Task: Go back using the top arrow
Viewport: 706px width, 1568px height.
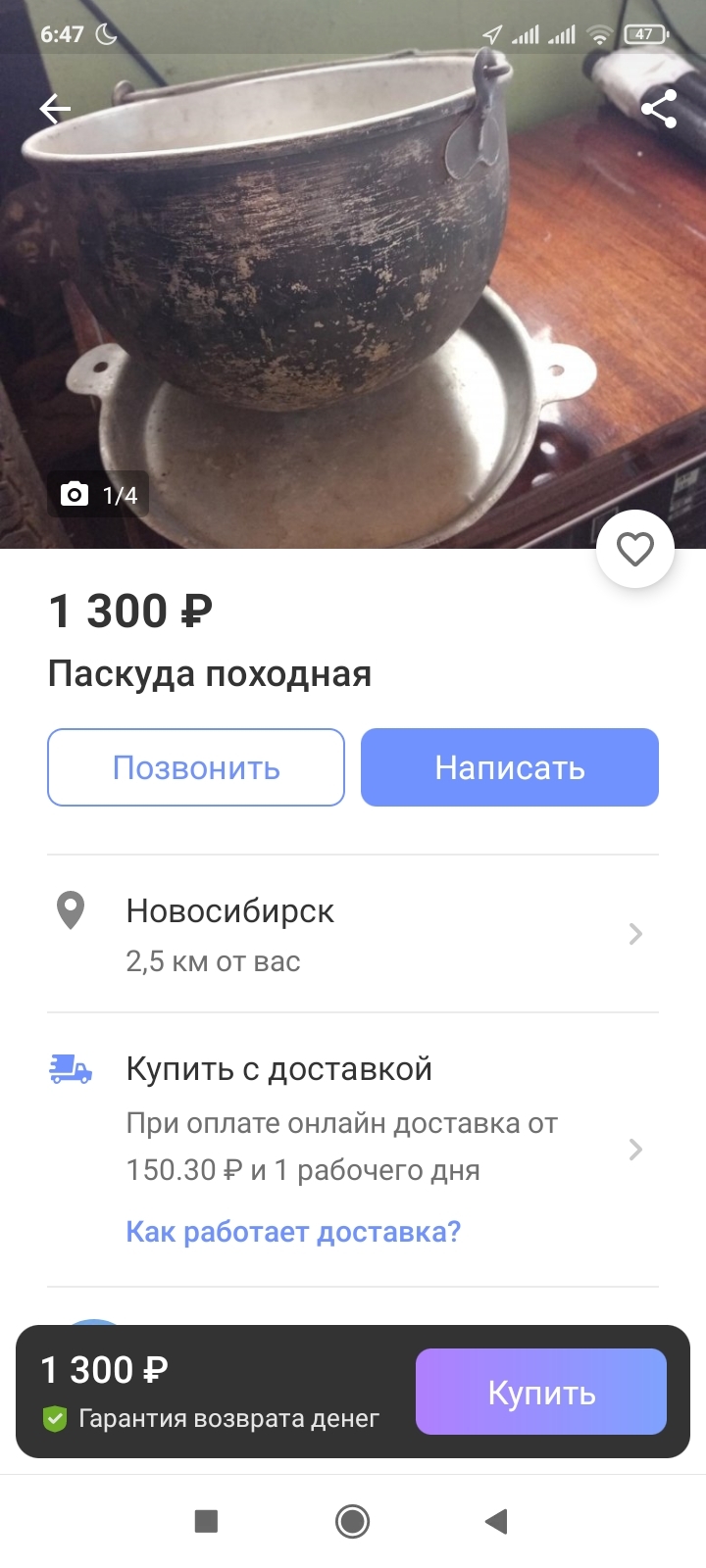Action: 56,109
